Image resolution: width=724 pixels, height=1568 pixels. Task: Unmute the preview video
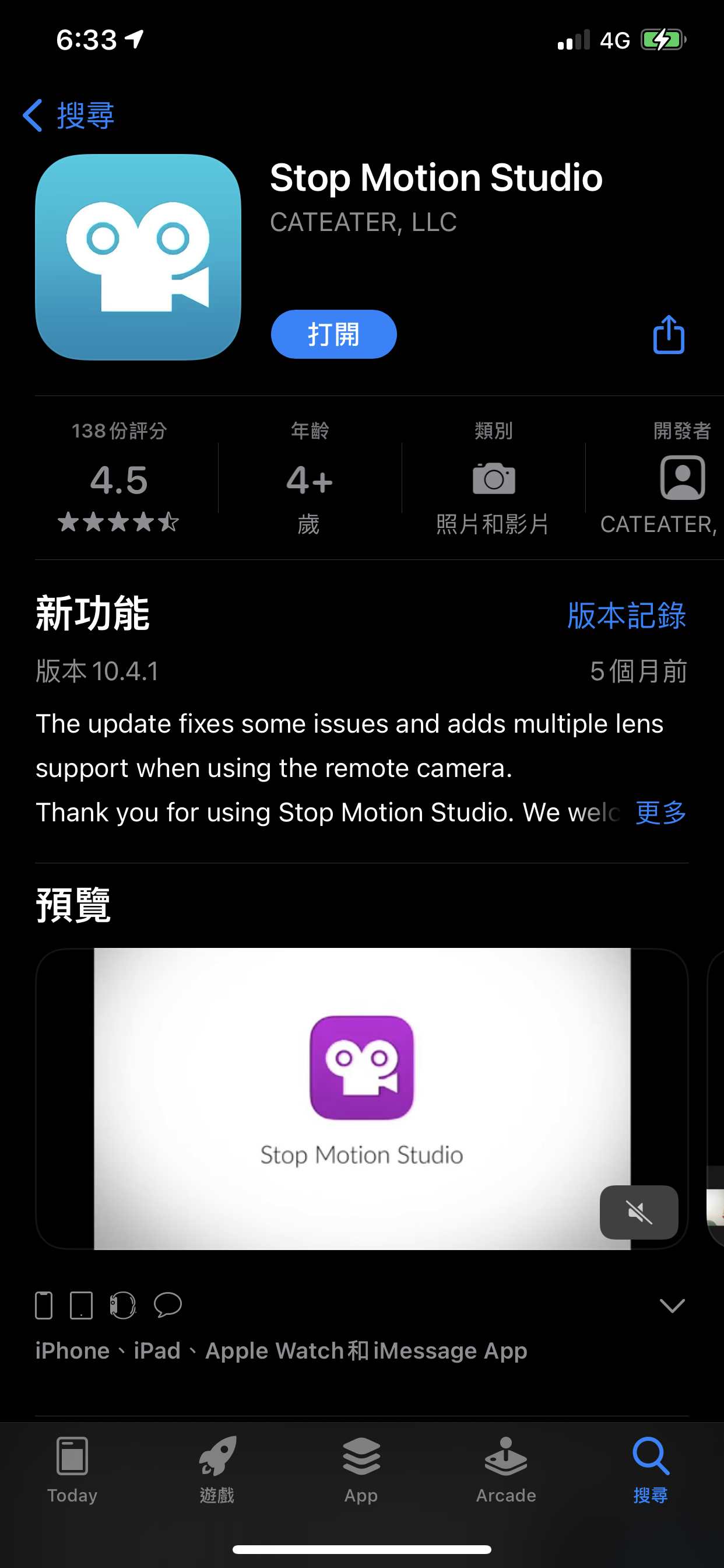pos(638,1212)
